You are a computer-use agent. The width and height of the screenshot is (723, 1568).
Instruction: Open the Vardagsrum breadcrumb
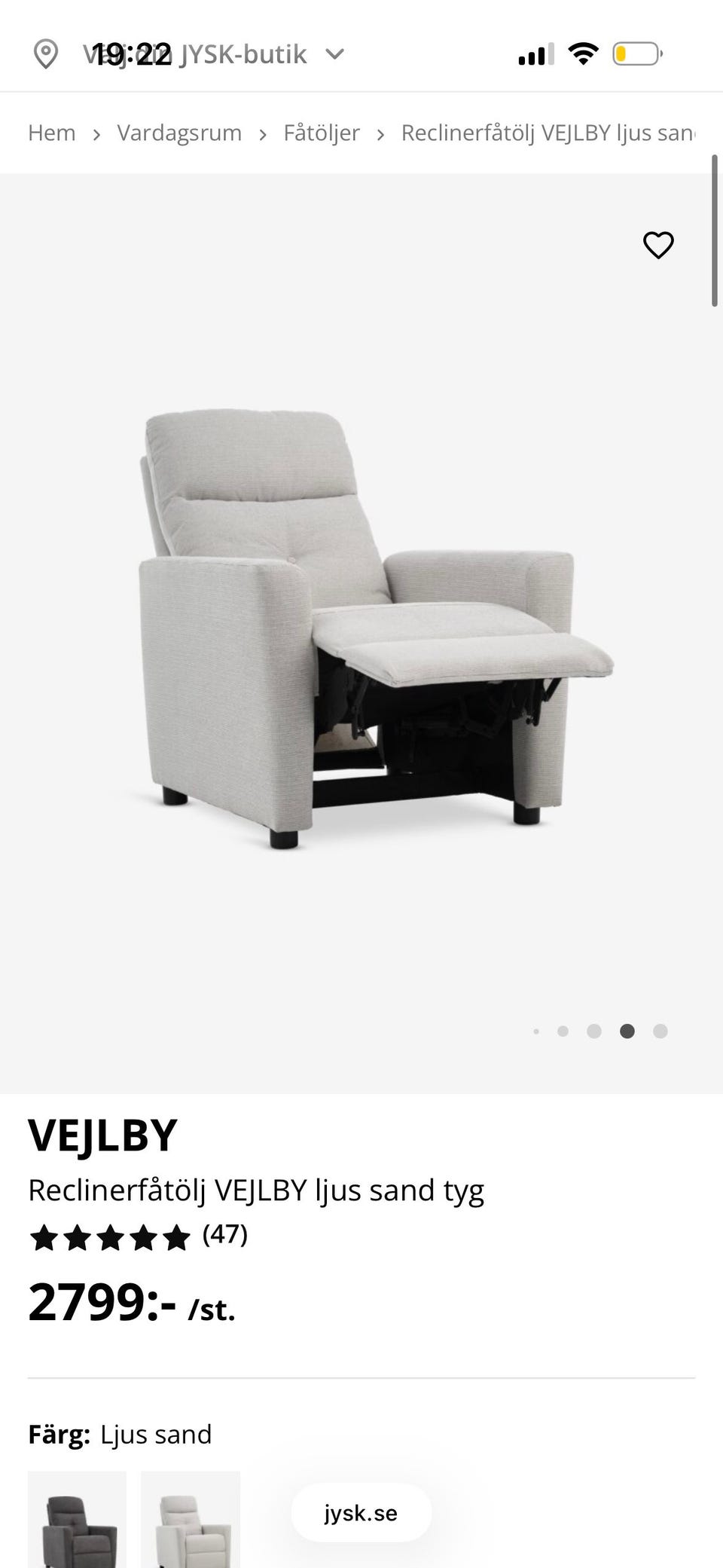pyautogui.click(x=179, y=133)
